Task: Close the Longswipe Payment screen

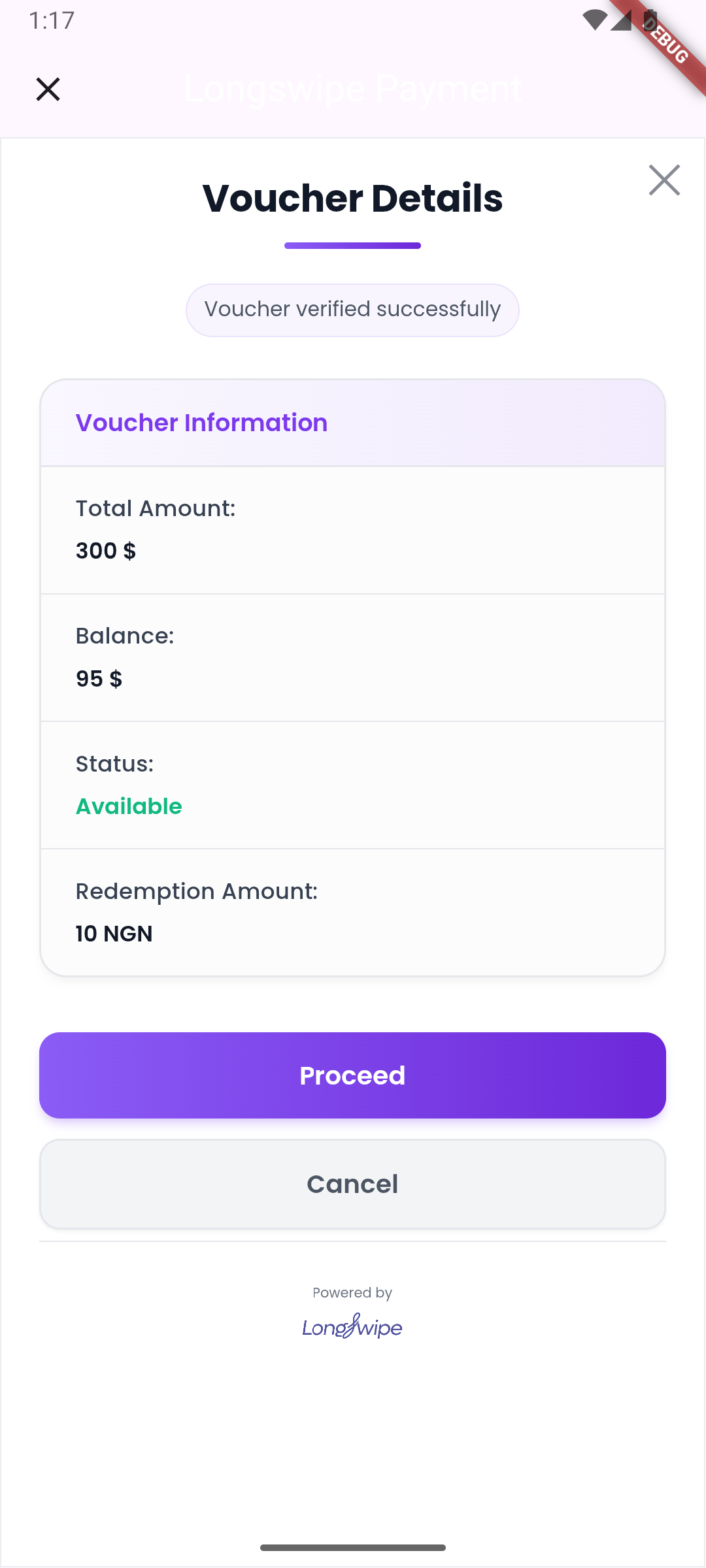Action: (48, 89)
